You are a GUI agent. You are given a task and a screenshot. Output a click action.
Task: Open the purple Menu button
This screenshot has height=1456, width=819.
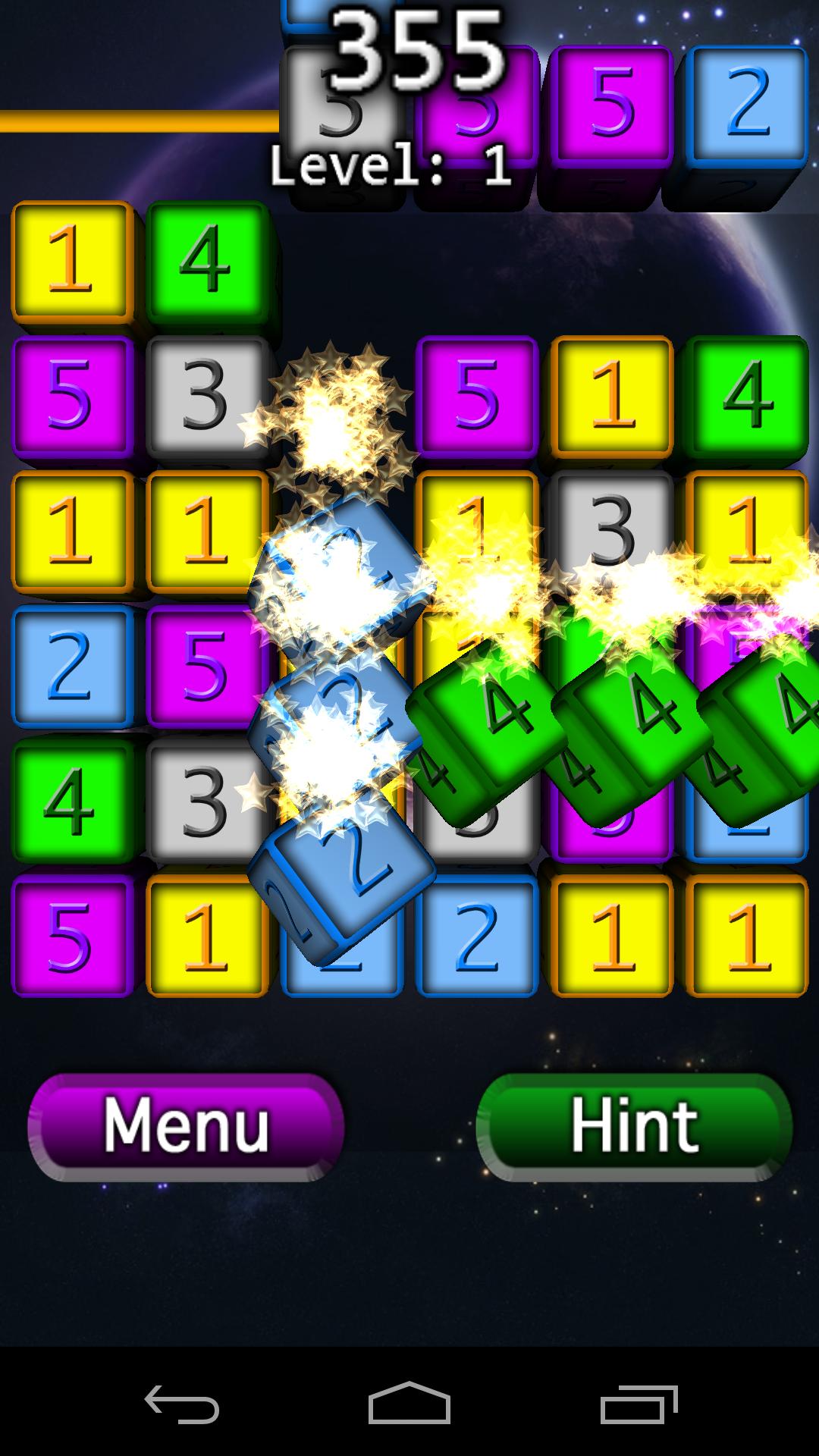coord(186,1126)
